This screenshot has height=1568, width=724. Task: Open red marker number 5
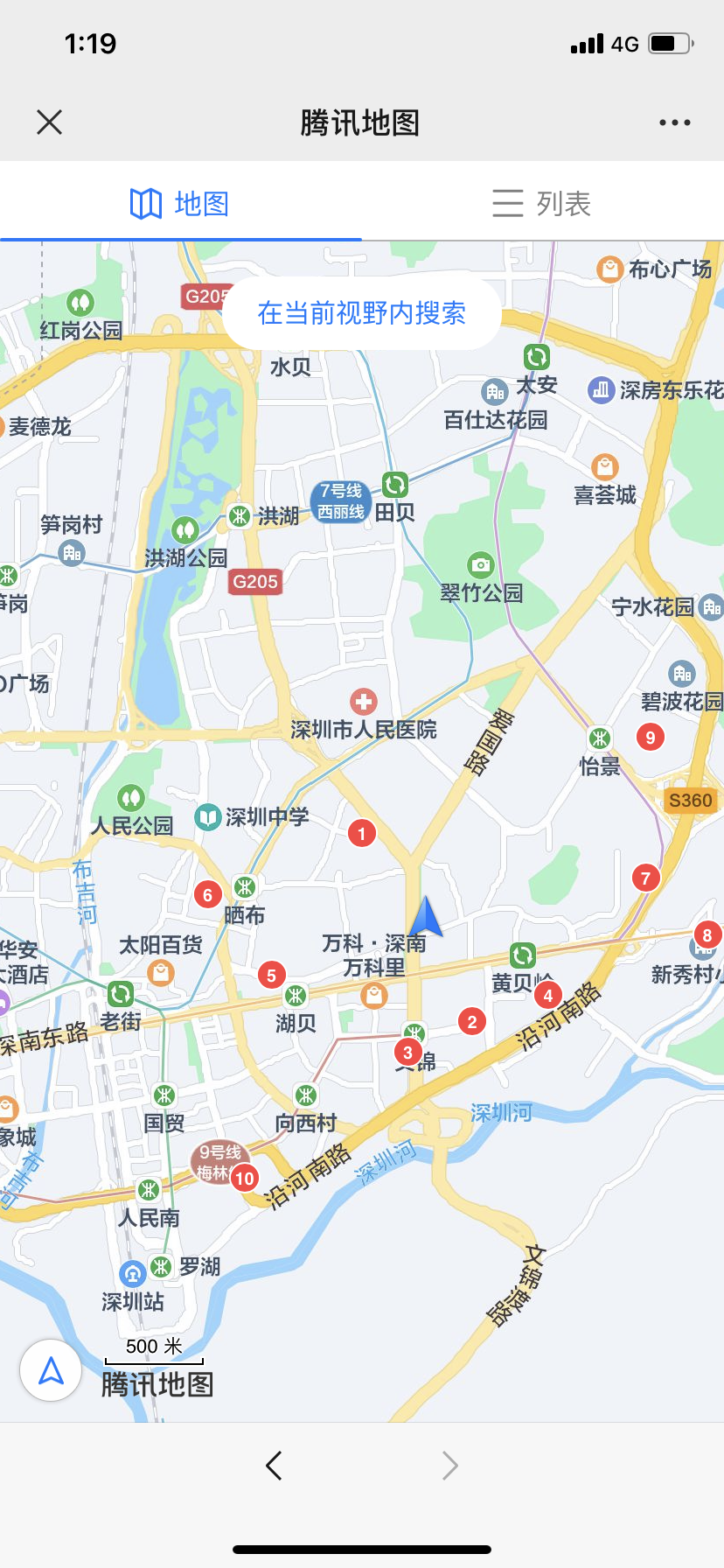coord(271,975)
